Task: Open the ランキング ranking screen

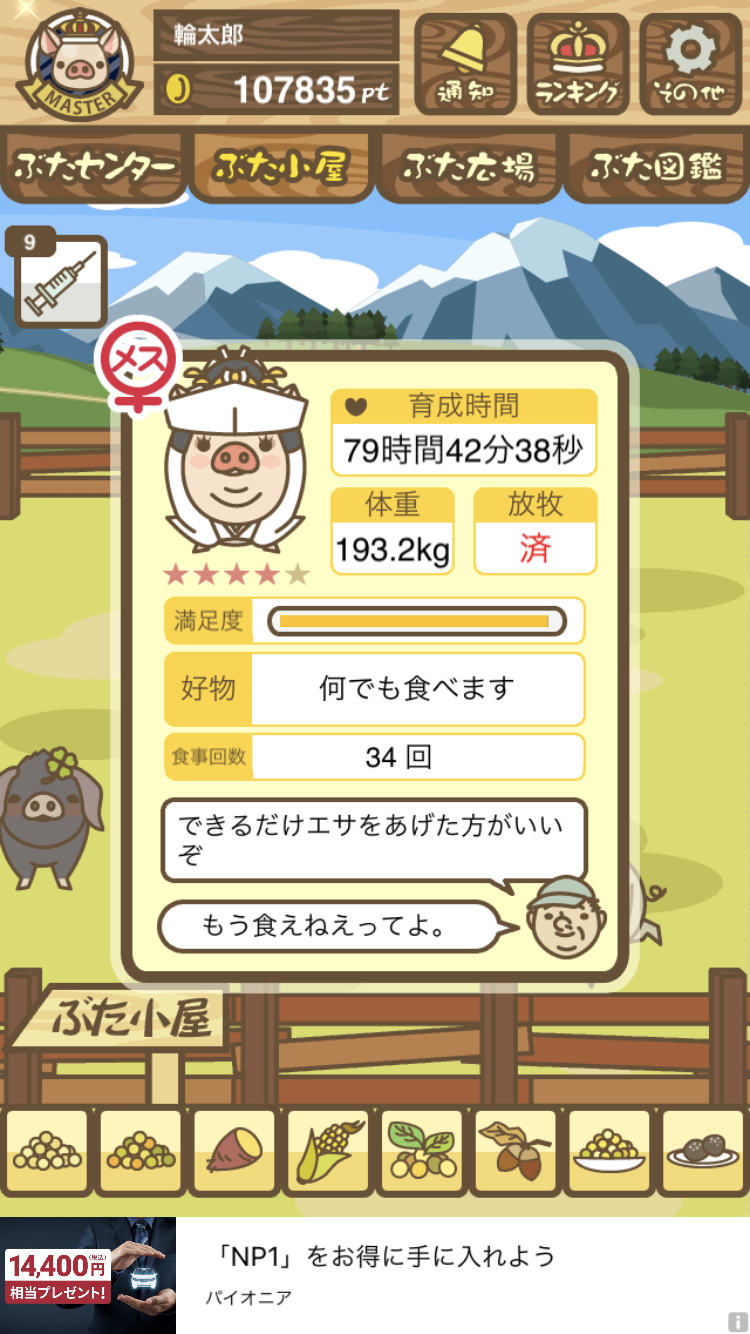Action: 578,65
